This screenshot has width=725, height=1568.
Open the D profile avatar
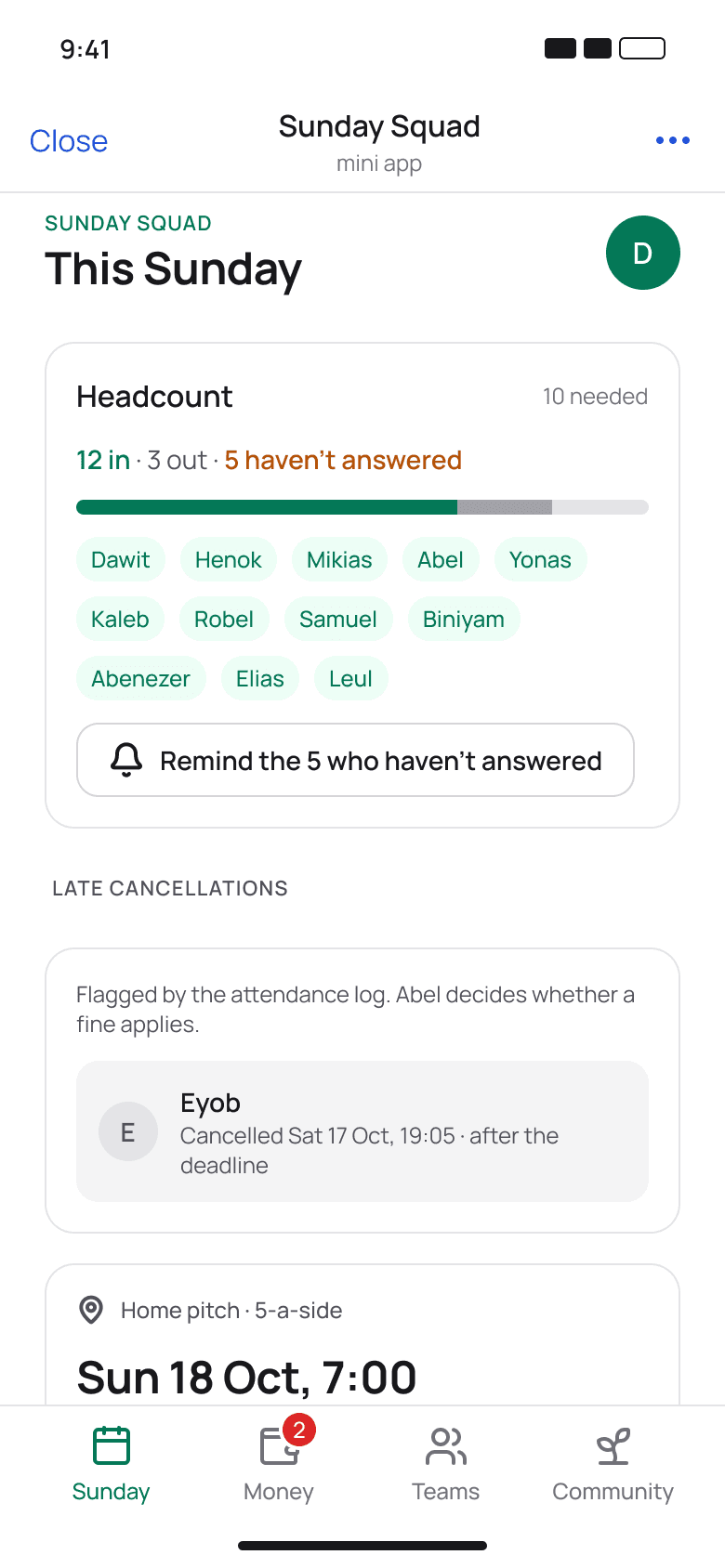(x=643, y=253)
